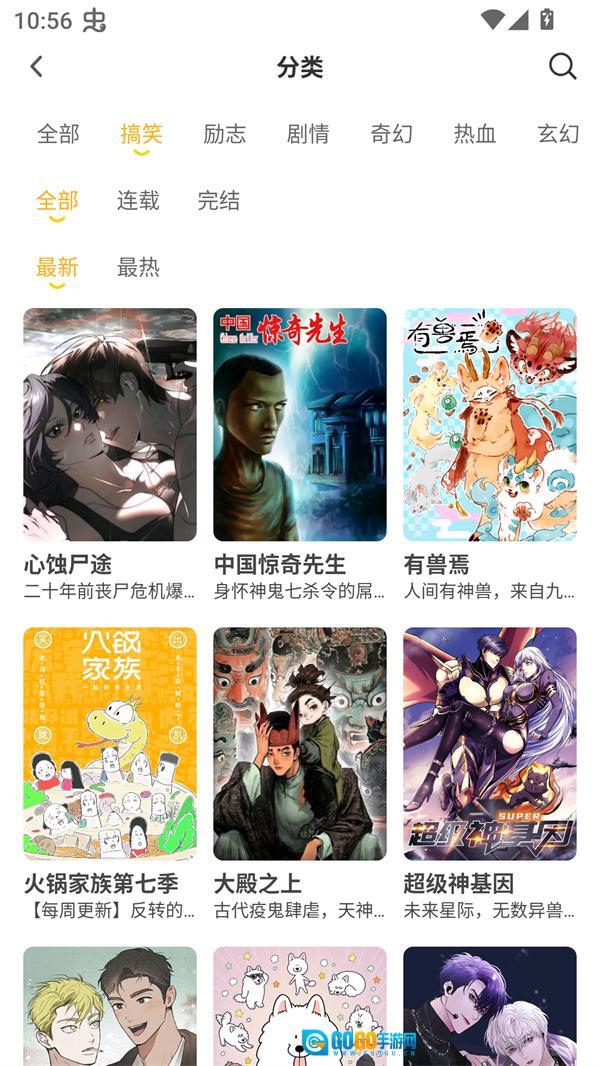Switch to the 玄幻 genre
Screen dimensions: 600x1066
pos(558,134)
